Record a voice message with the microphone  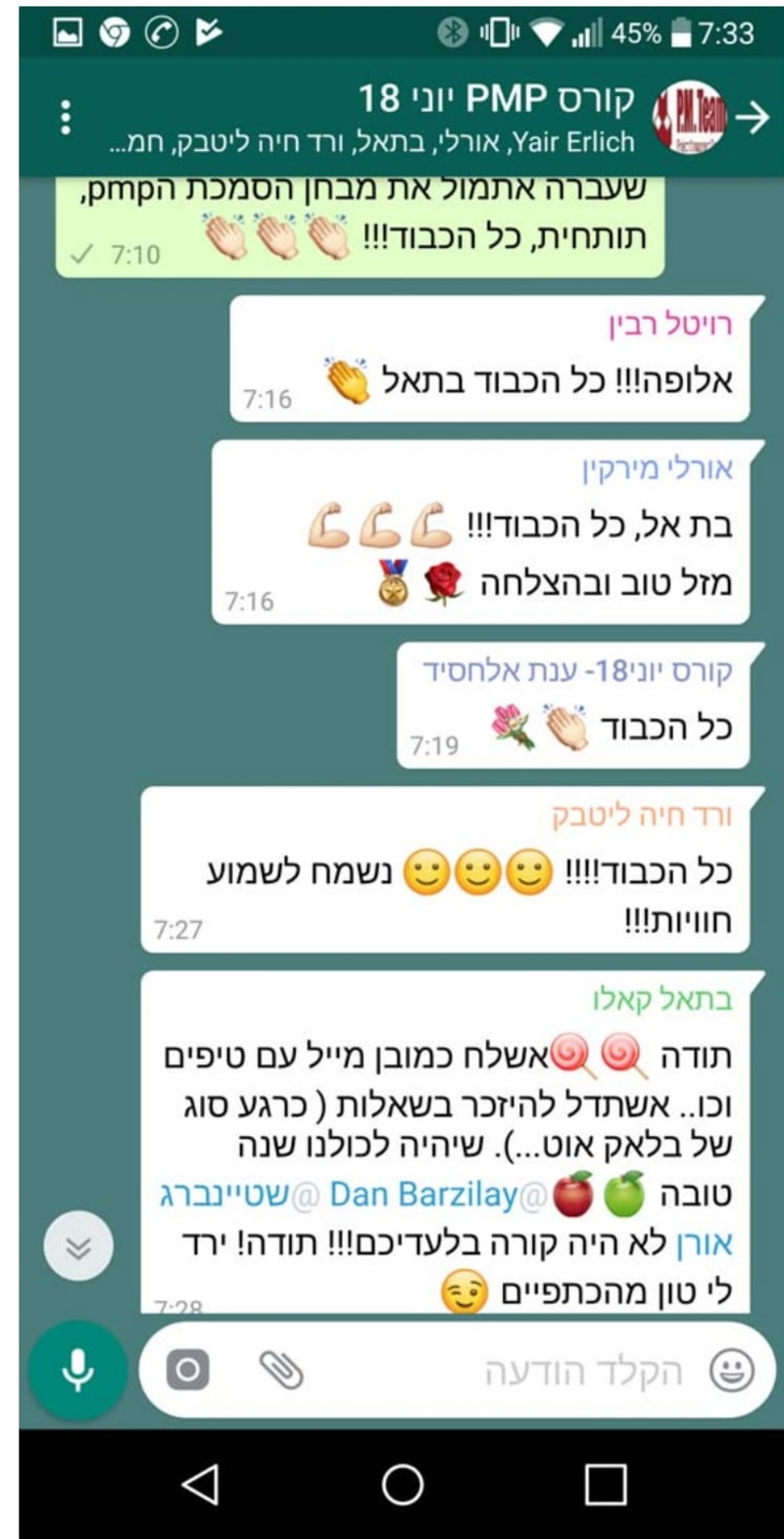tap(77, 1370)
